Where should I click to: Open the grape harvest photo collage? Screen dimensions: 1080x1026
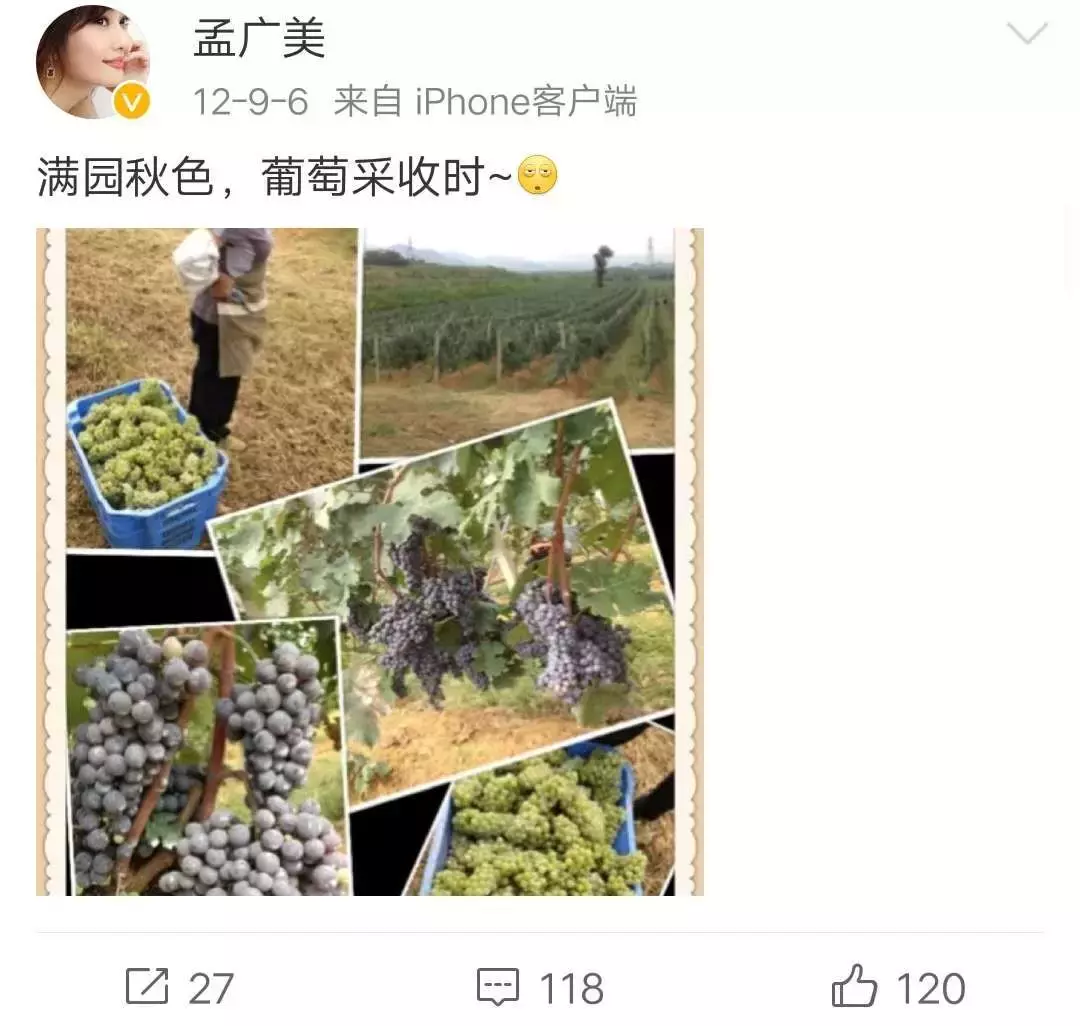[x=370, y=561]
